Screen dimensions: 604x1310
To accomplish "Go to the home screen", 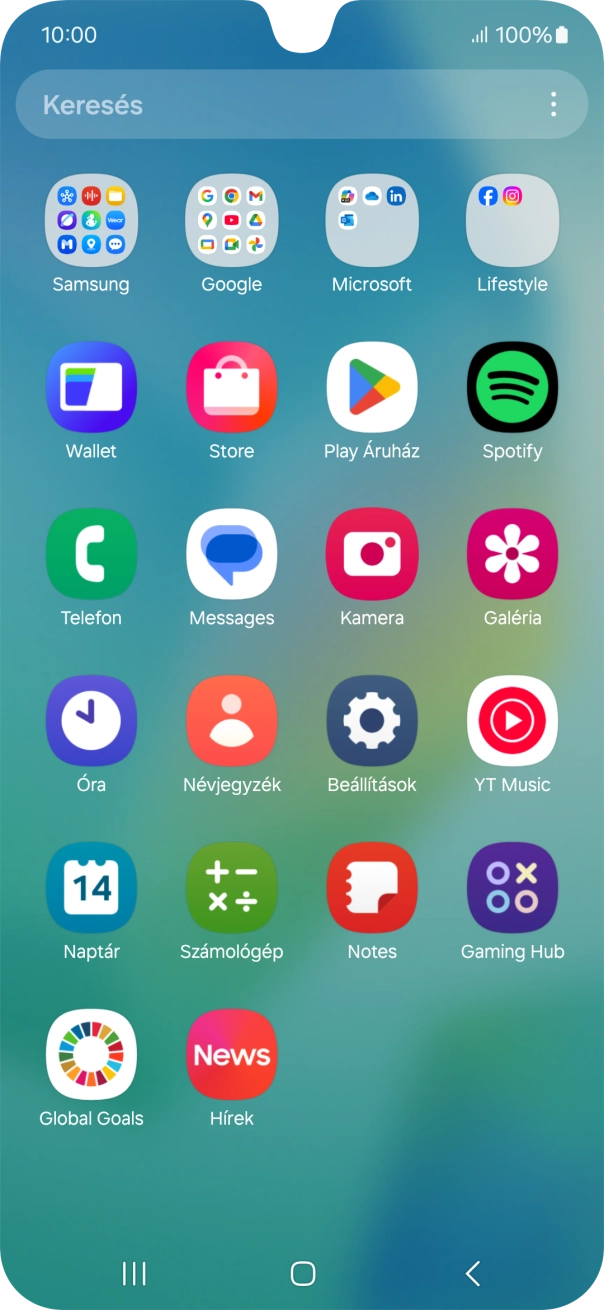I will (x=302, y=1273).
